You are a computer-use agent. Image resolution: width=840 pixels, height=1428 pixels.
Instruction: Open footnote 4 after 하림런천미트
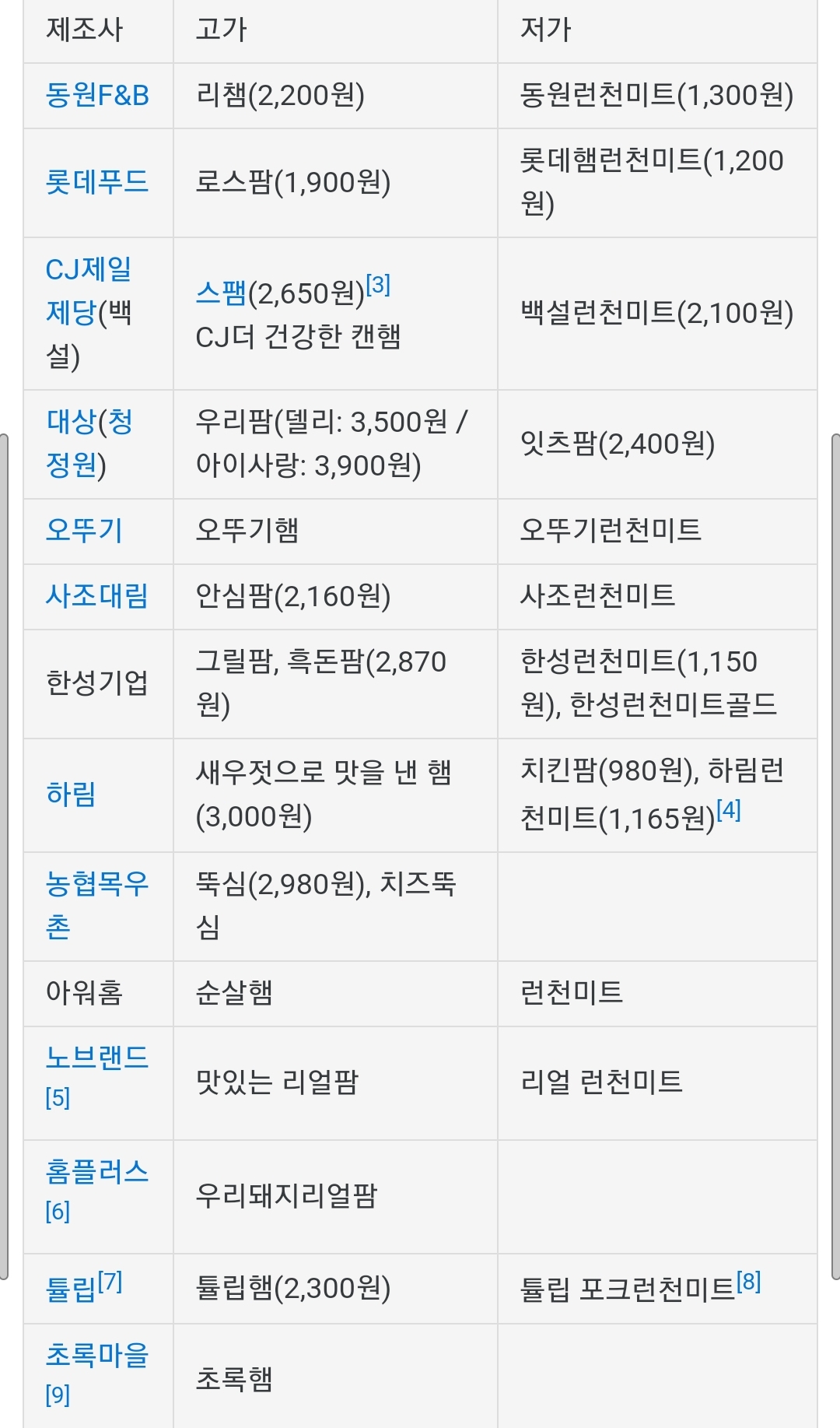728,810
